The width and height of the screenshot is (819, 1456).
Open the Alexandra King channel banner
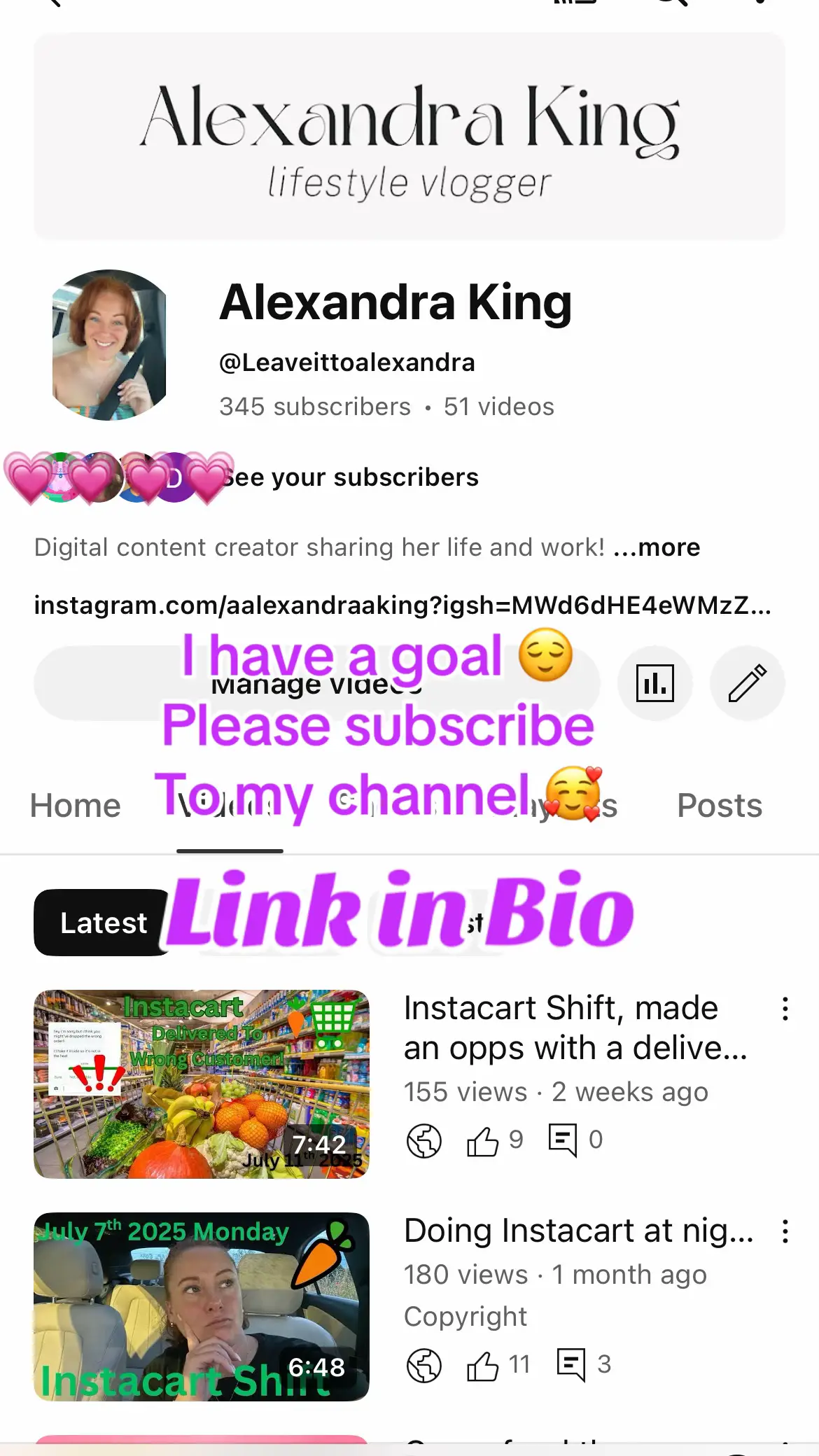[409, 136]
